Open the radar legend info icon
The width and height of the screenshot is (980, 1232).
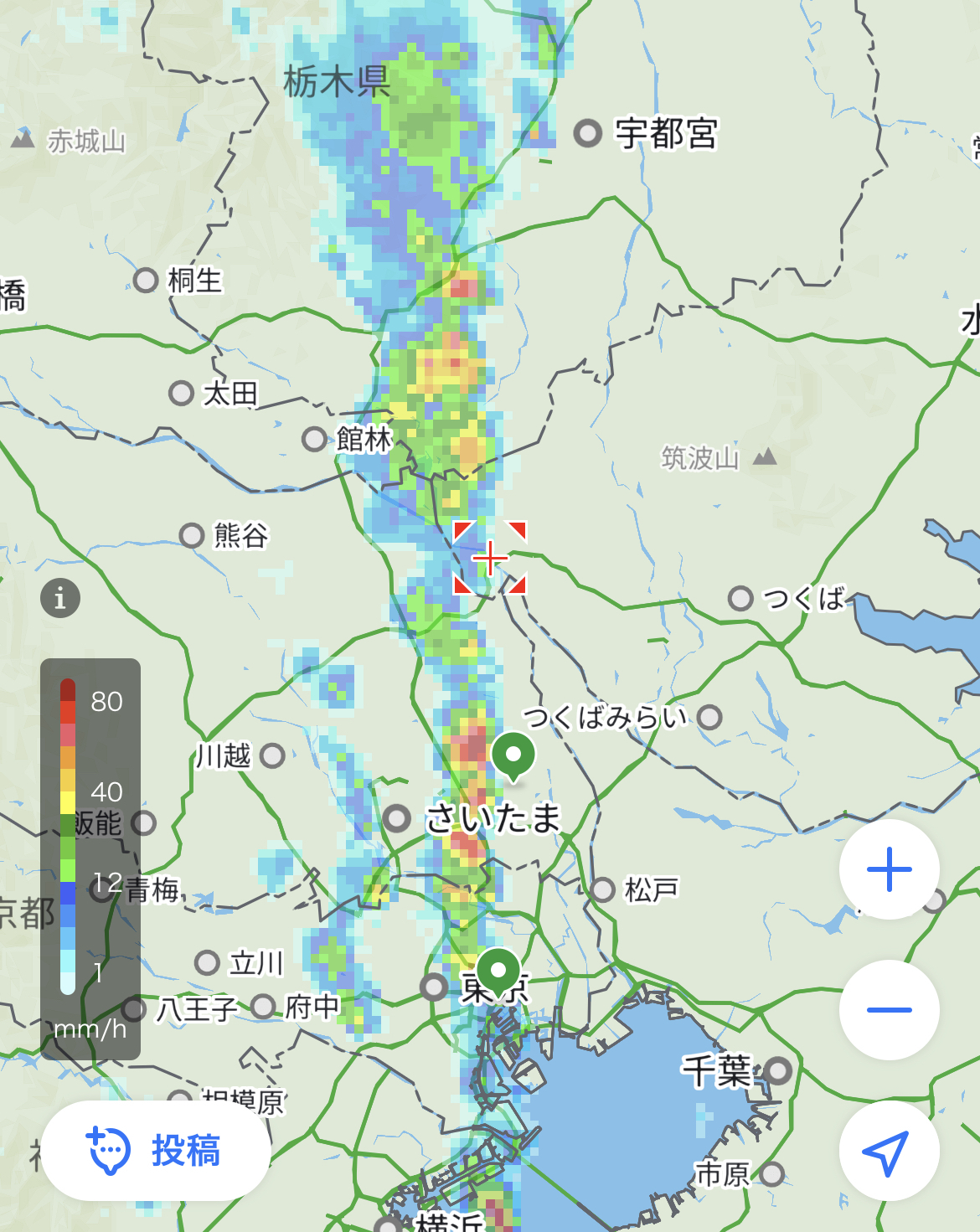click(x=60, y=599)
